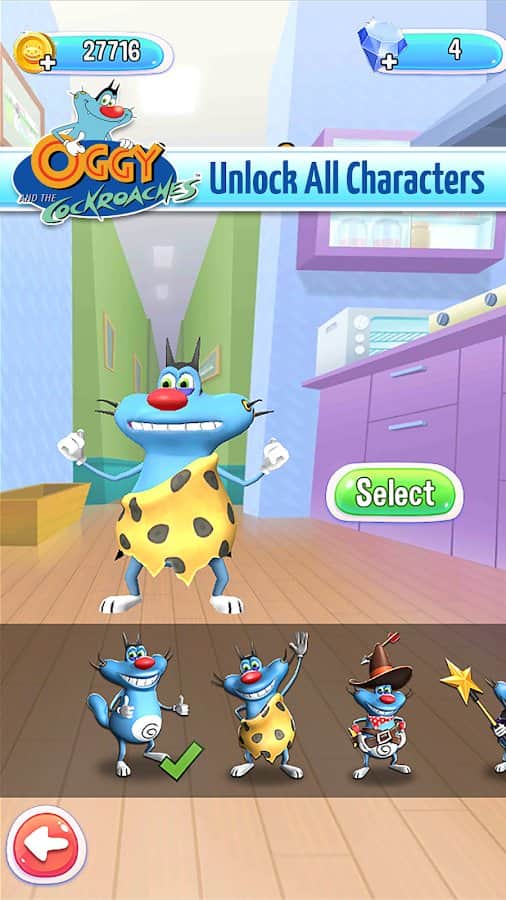Choose the caveman Oggy in the character row
The image size is (506, 900).
coord(263,705)
